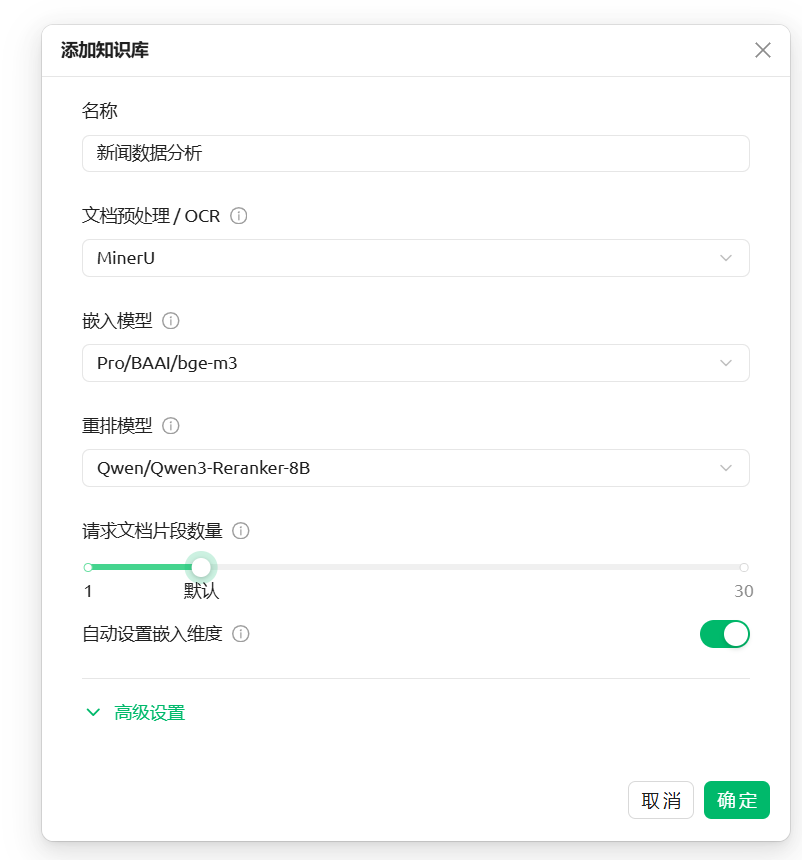Tap the 请求文档片段数量 slider handle
The height and width of the screenshot is (860, 802).
pos(202,567)
